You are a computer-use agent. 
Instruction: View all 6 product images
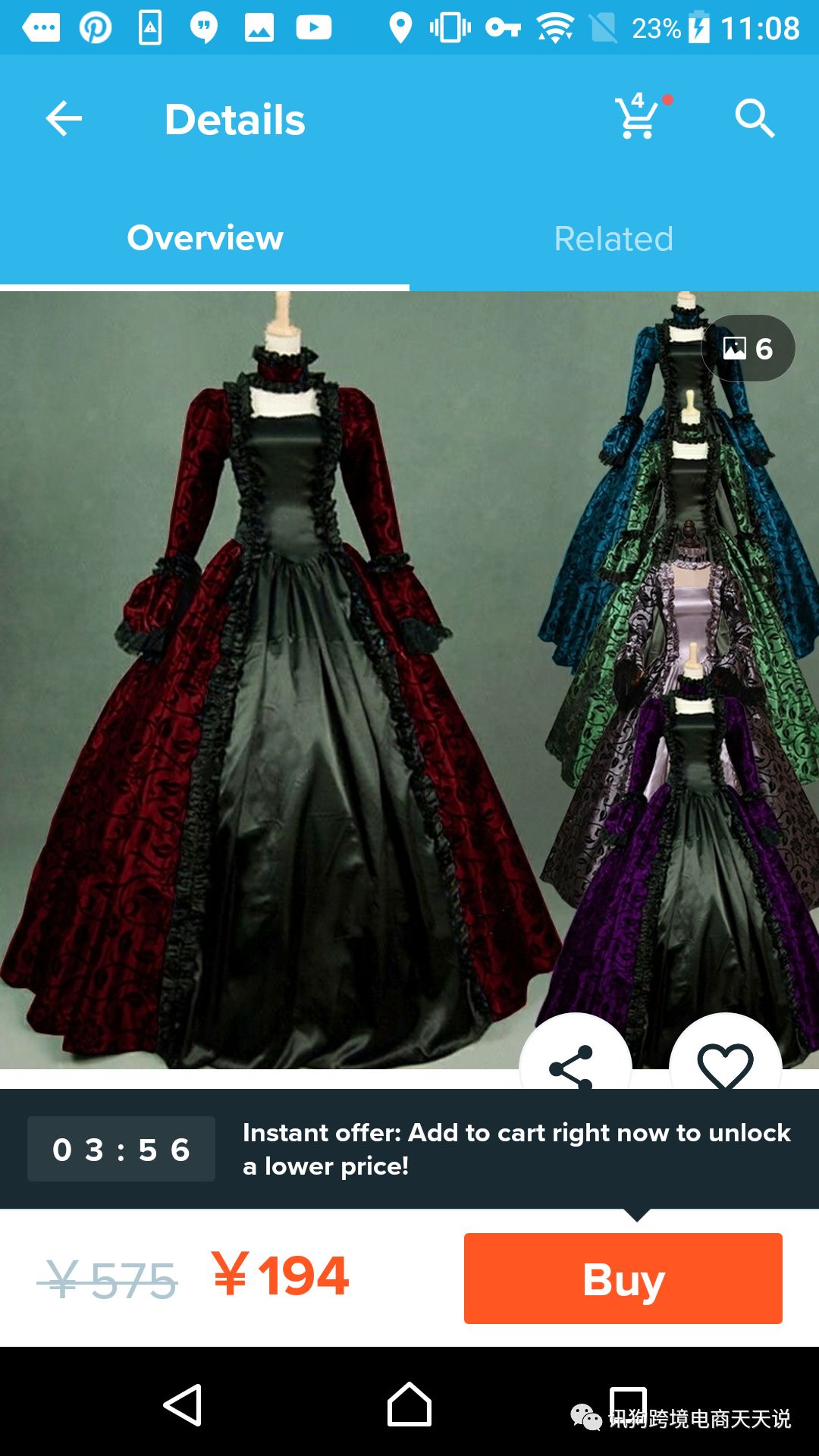748,349
